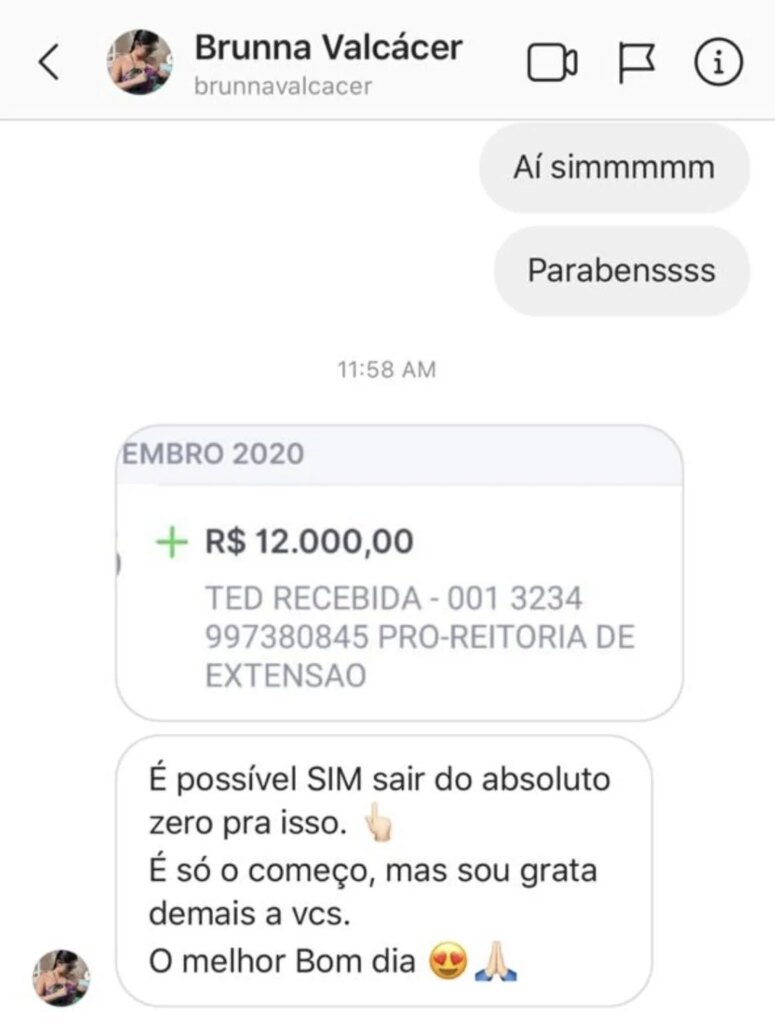Flag this conversation

pyautogui.click(x=636, y=64)
